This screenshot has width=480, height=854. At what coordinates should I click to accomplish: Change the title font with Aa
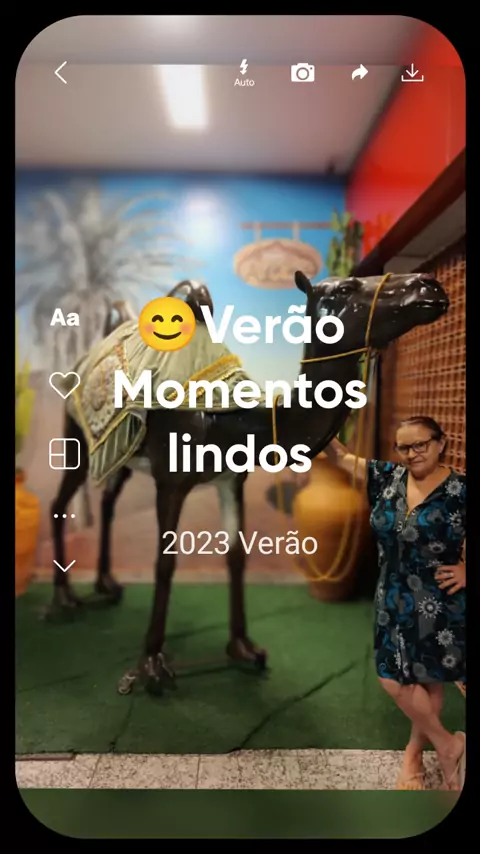65,318
